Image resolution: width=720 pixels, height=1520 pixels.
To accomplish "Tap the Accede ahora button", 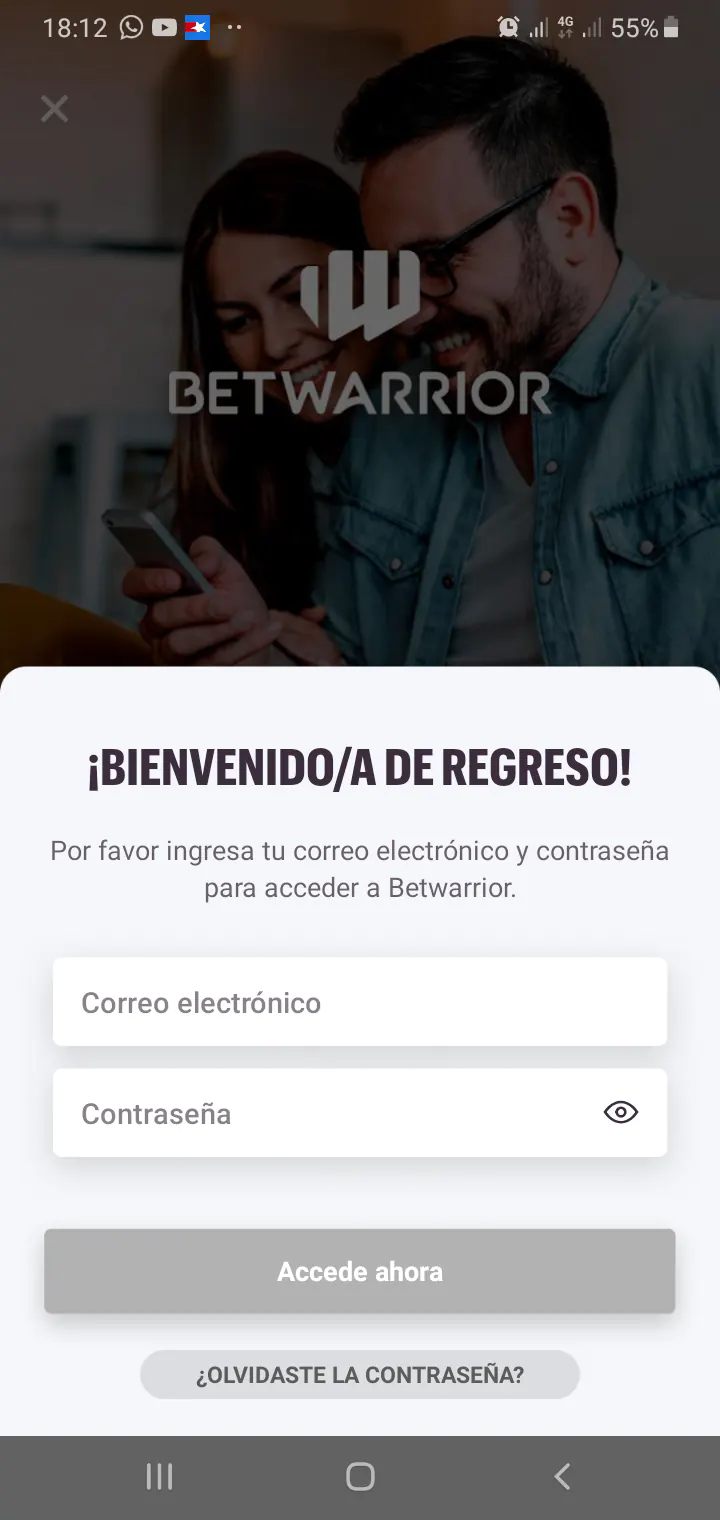I will (x=360, y=1271).
